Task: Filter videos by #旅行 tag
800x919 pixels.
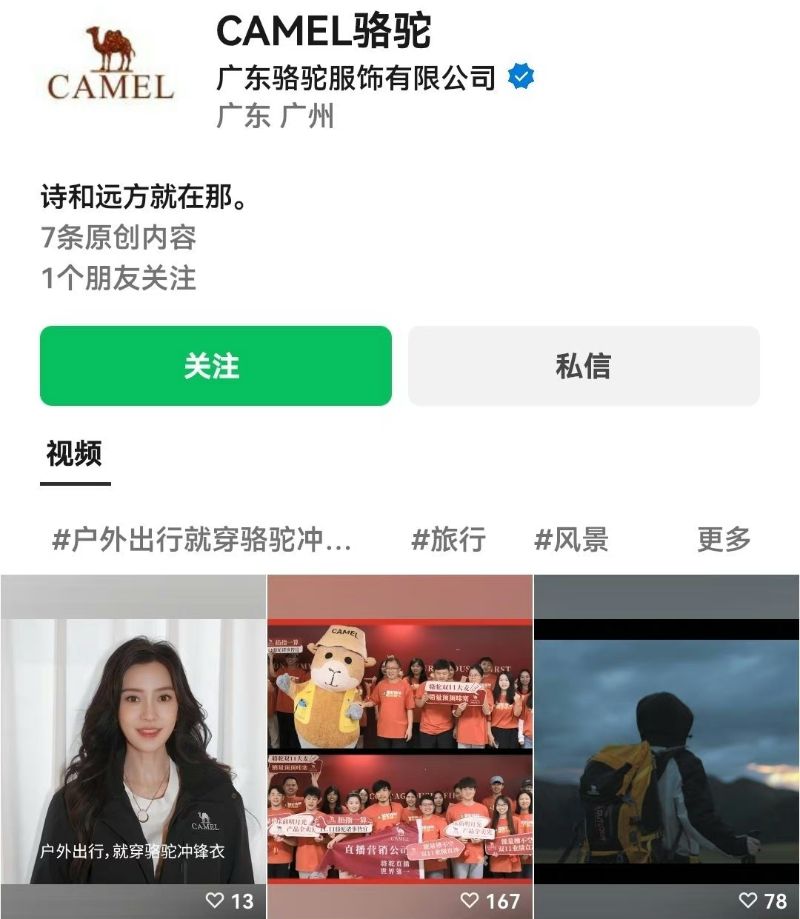Action: (x=448, y=540)
